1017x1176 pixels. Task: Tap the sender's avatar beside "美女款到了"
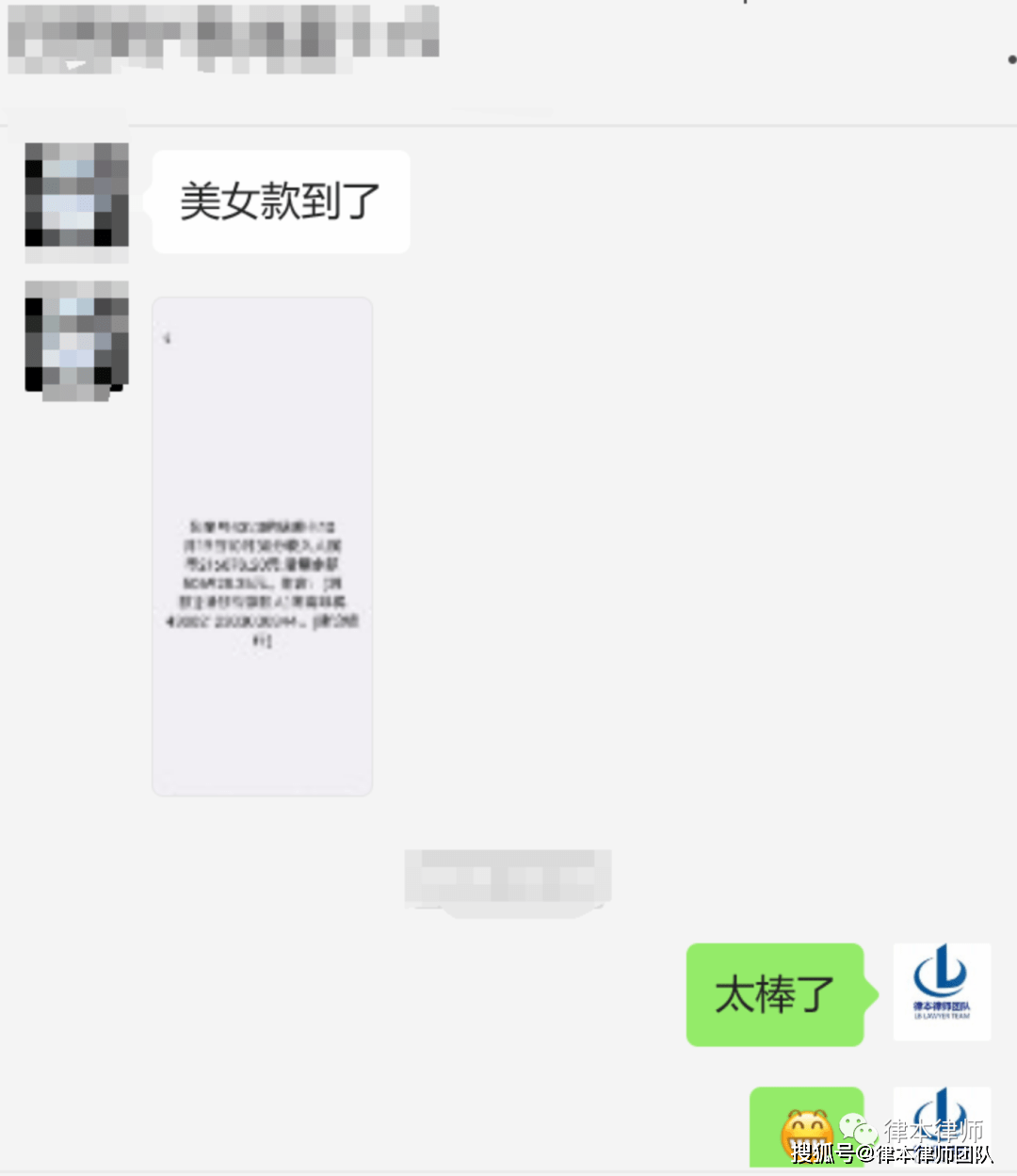[x=76, y=201]
